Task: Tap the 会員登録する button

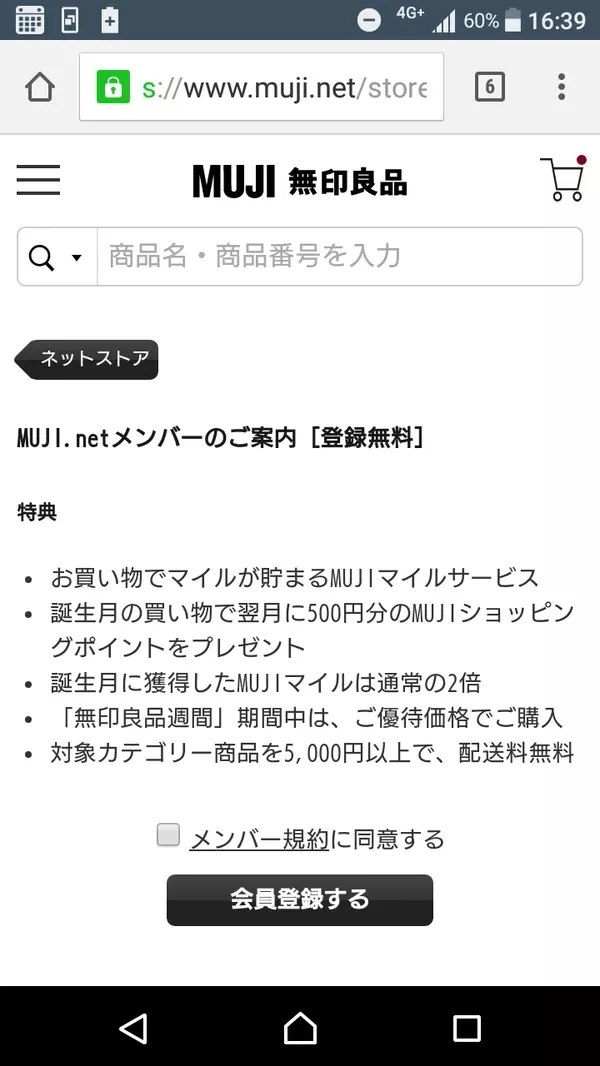Action: click(300, 899)
